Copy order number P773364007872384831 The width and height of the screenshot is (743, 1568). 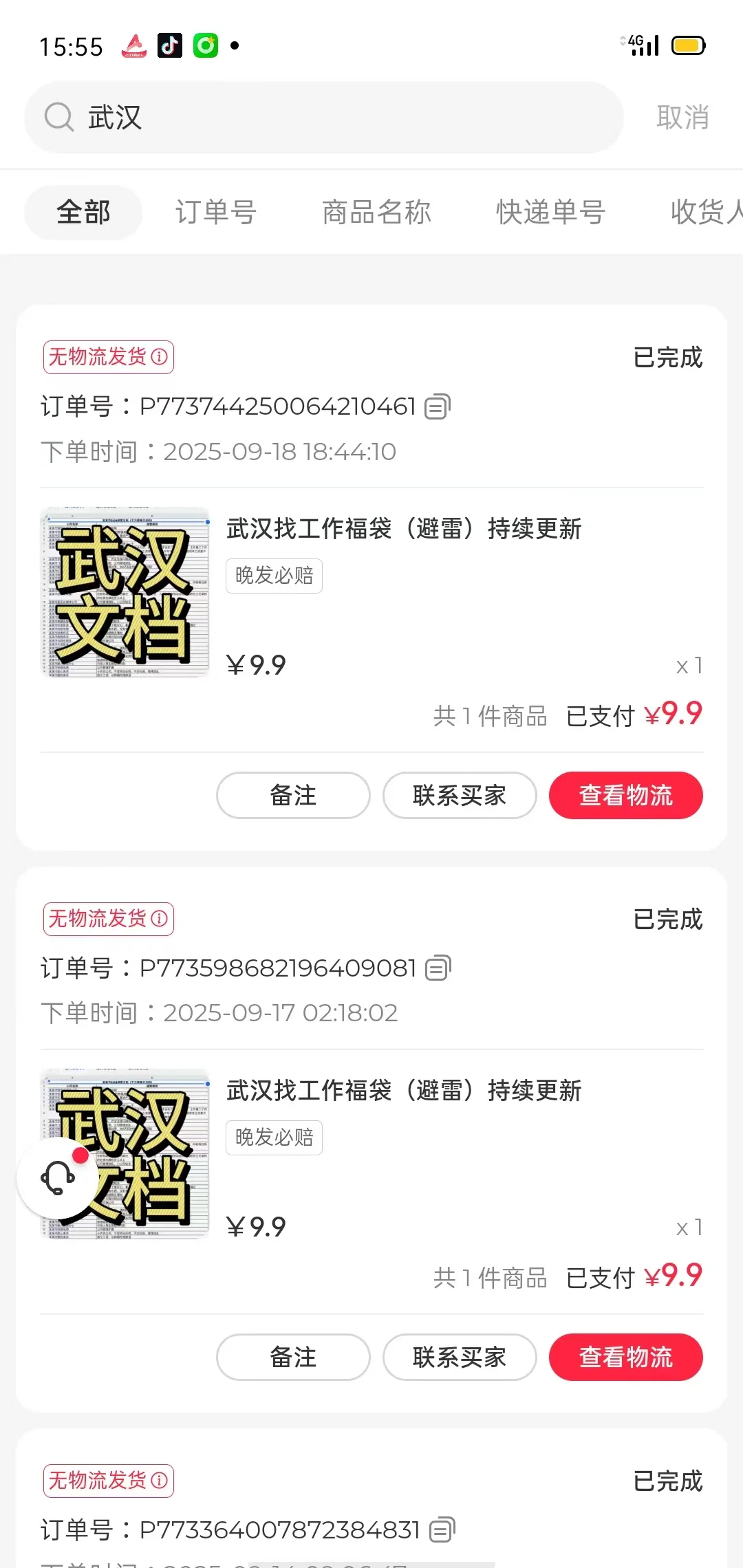click(442, 1530)
